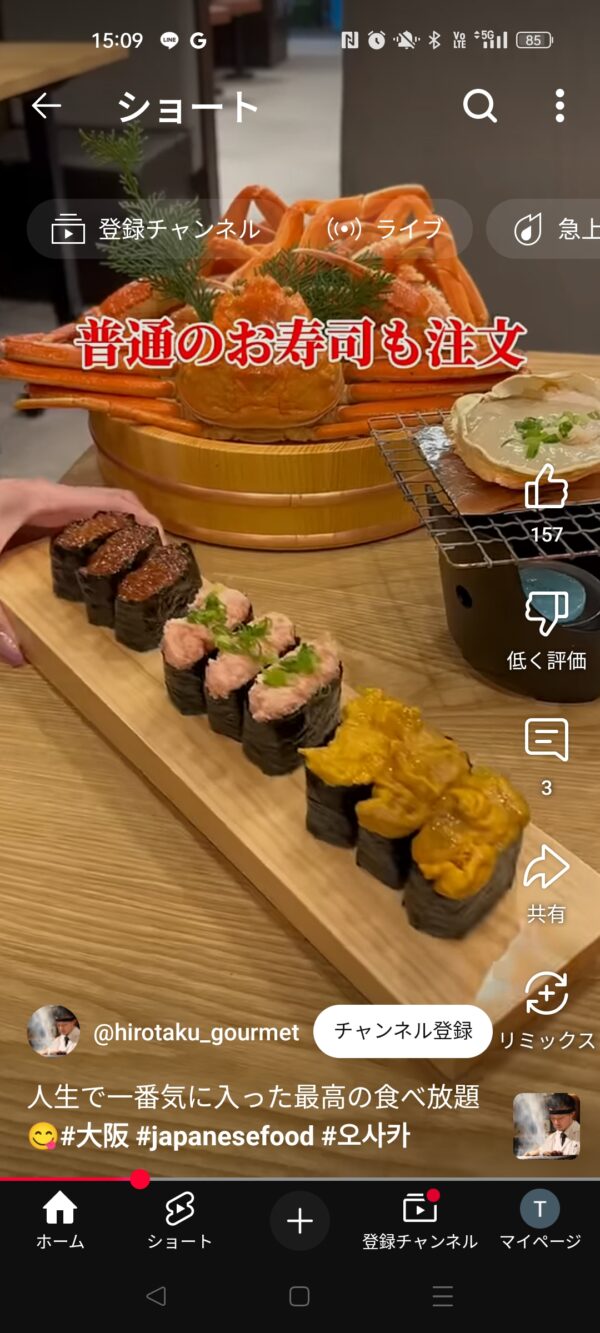Open the comments on this Short
The width and height of the screenshot is (600, 1333).
coord(546,741)
